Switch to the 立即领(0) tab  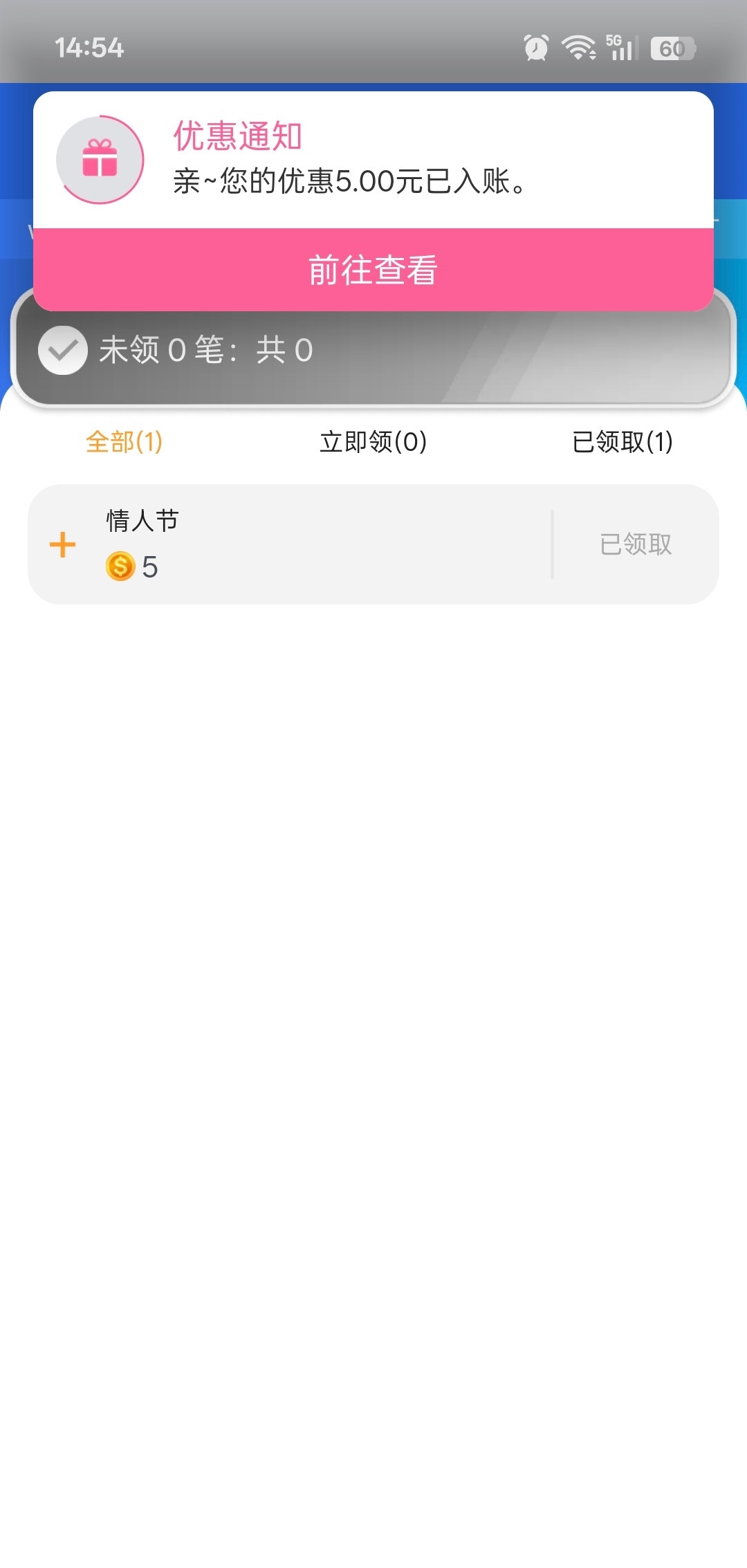[x=373, y=441]
